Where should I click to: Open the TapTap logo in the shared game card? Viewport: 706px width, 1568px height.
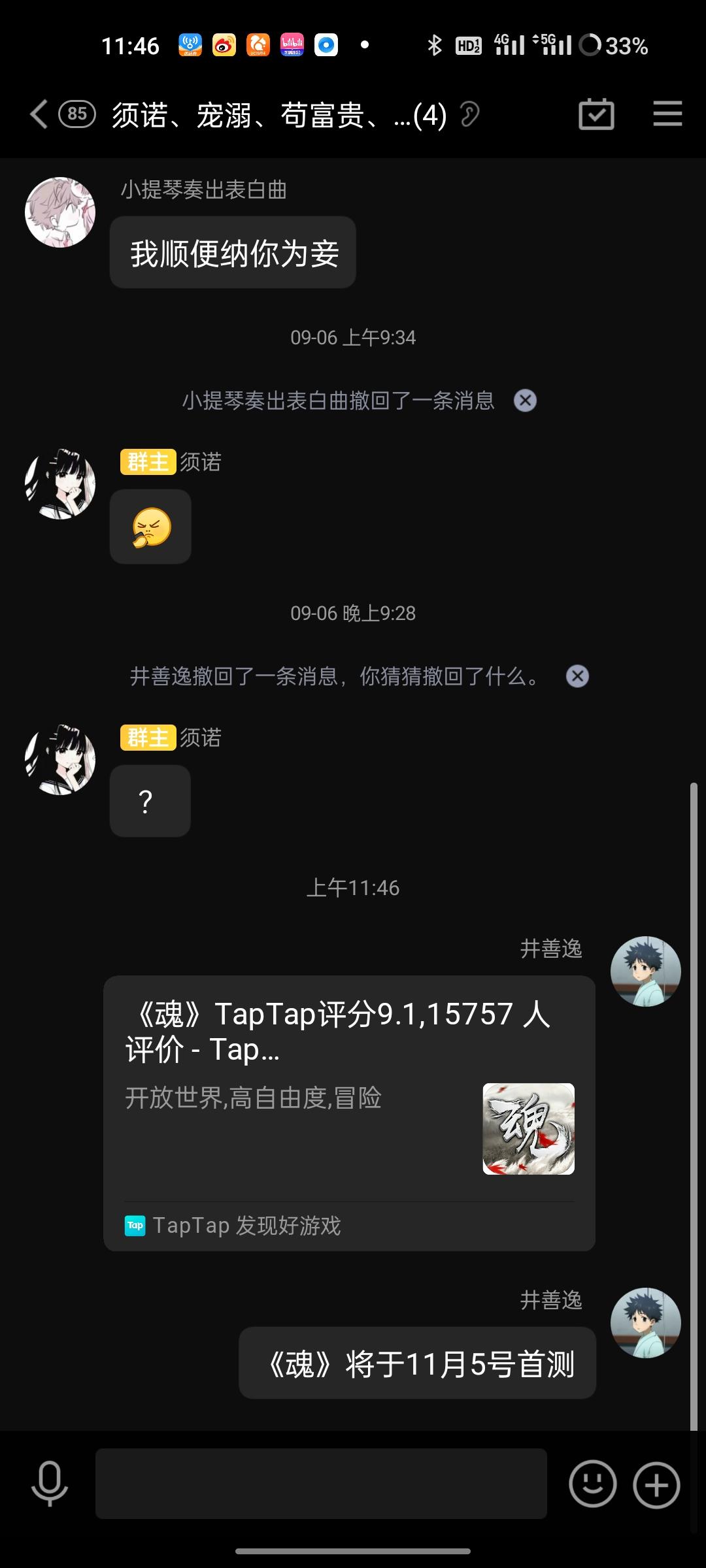tap(133, 1225)
